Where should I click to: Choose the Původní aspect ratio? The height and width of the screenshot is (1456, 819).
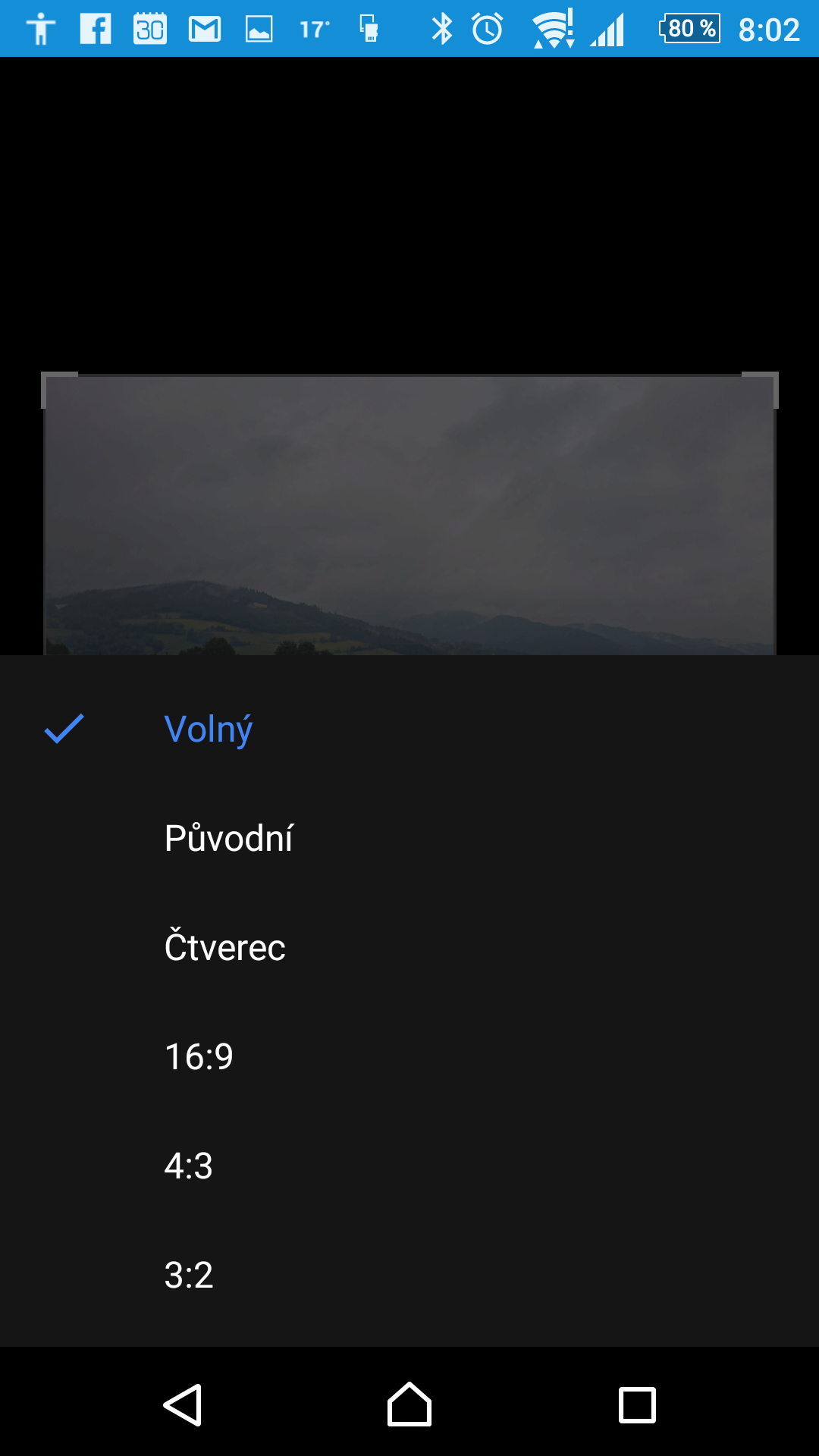(409, 838)
